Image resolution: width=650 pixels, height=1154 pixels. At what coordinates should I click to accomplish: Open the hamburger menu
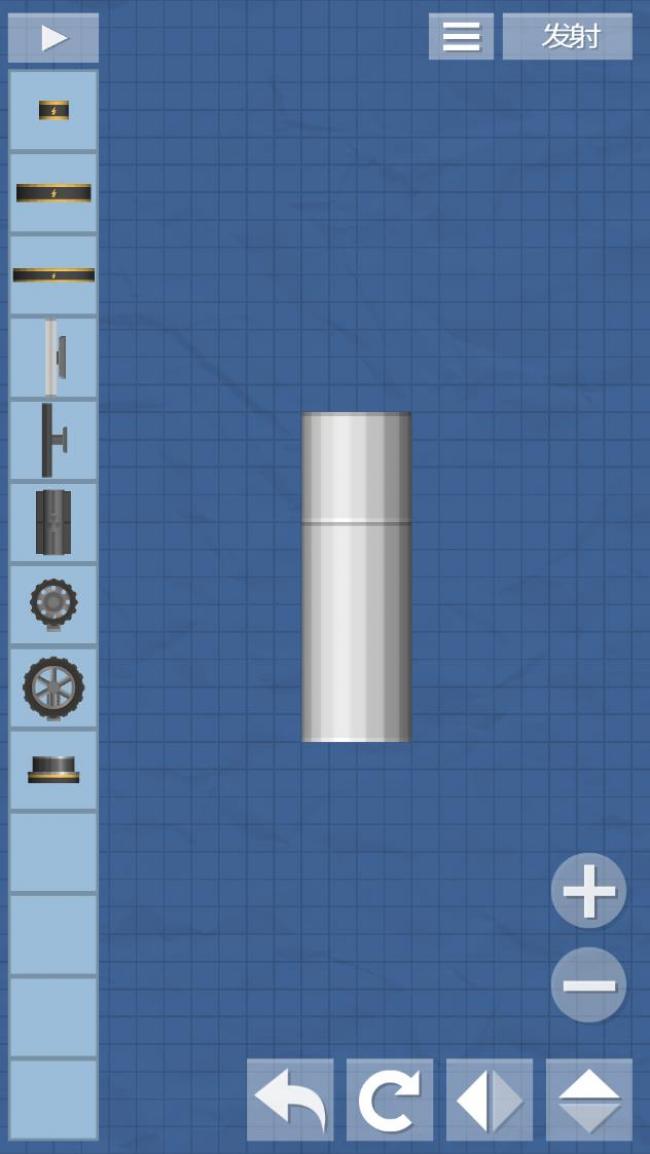click(461, 37)
